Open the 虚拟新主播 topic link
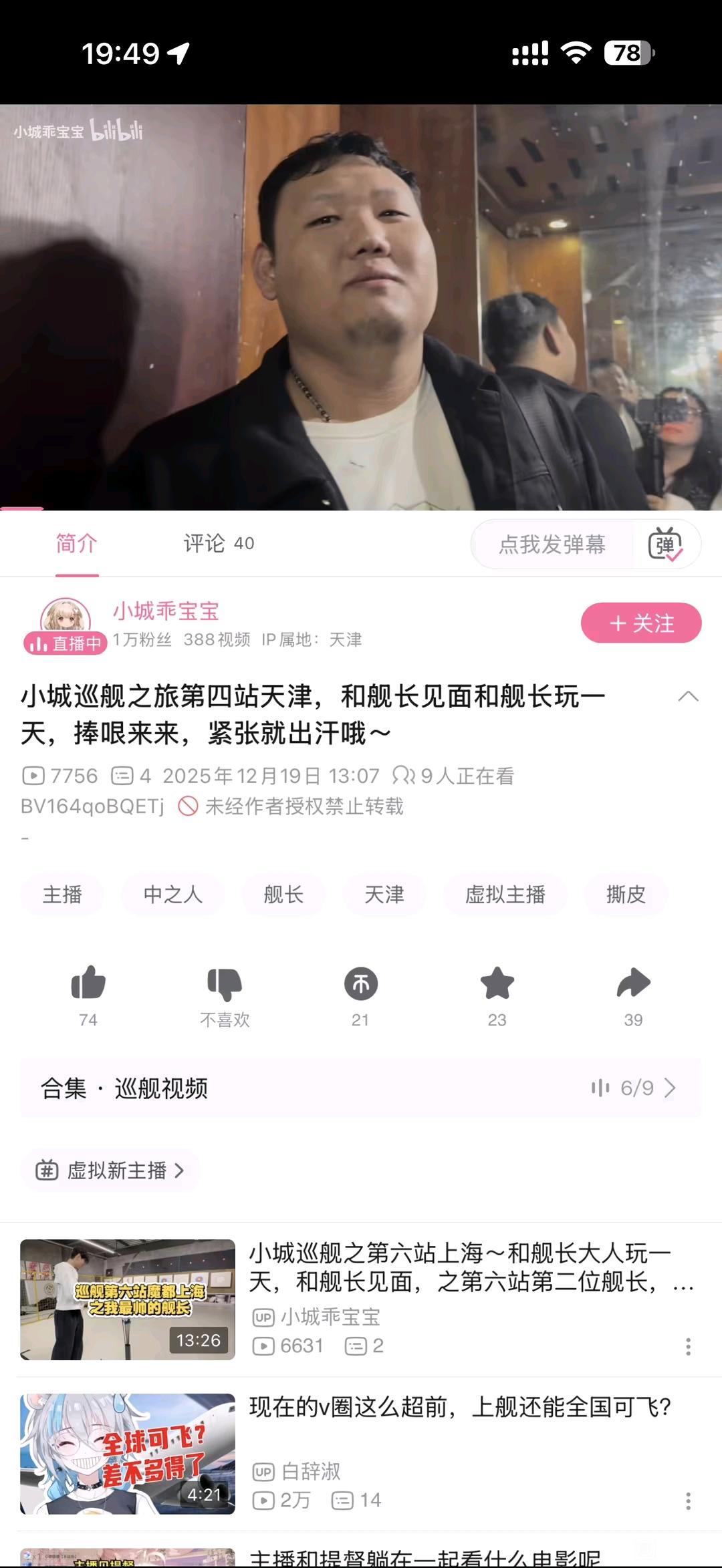 (x=110, y=1170)
